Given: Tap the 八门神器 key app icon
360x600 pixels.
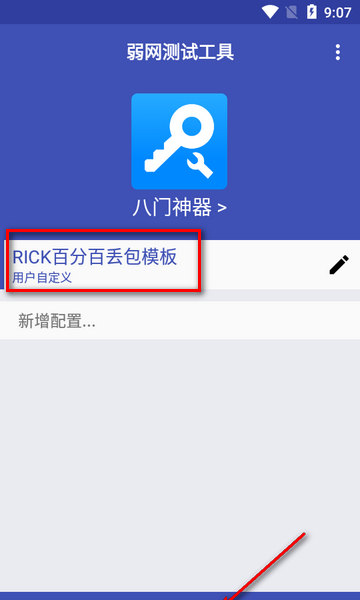Looking at the screenshot, I should [179, 141].
